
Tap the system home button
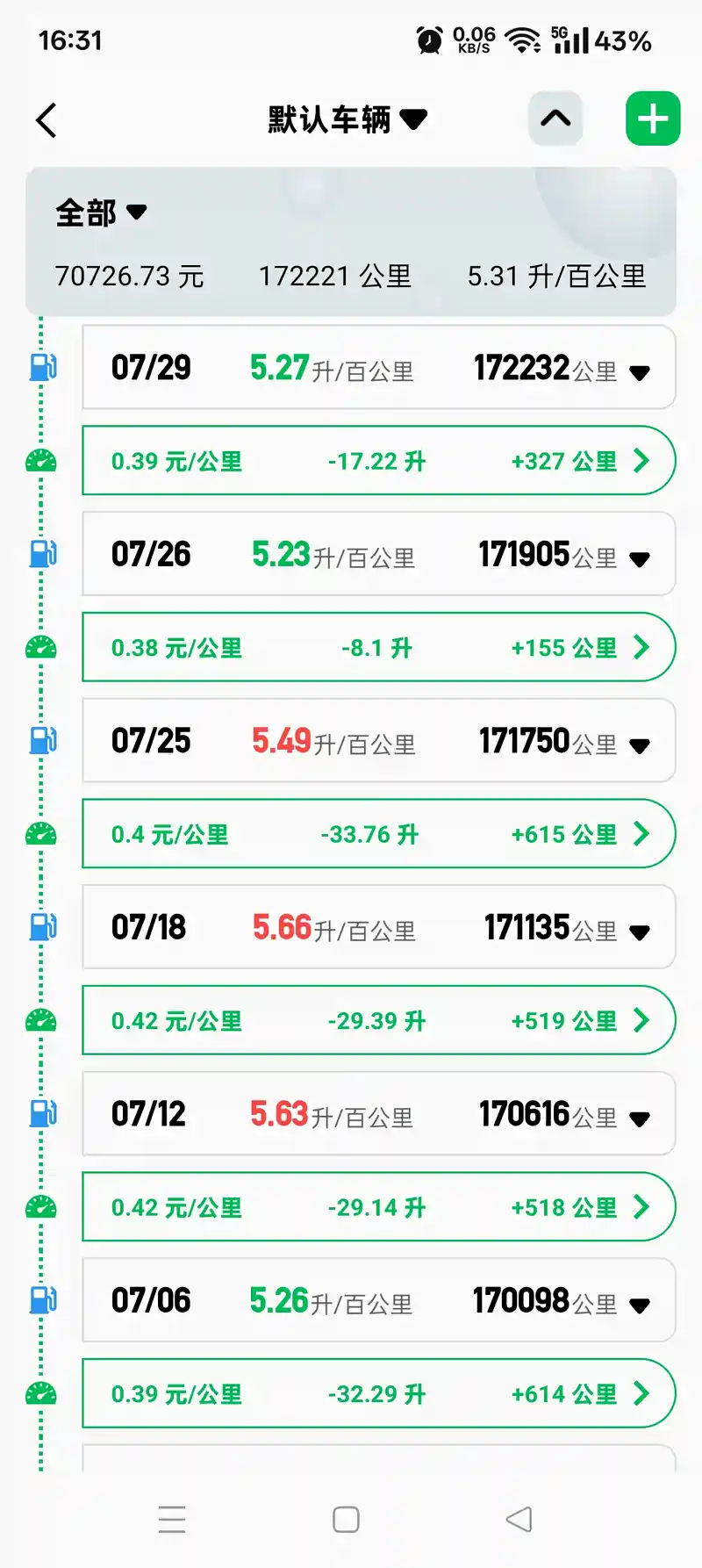[x=346, y=1520]
